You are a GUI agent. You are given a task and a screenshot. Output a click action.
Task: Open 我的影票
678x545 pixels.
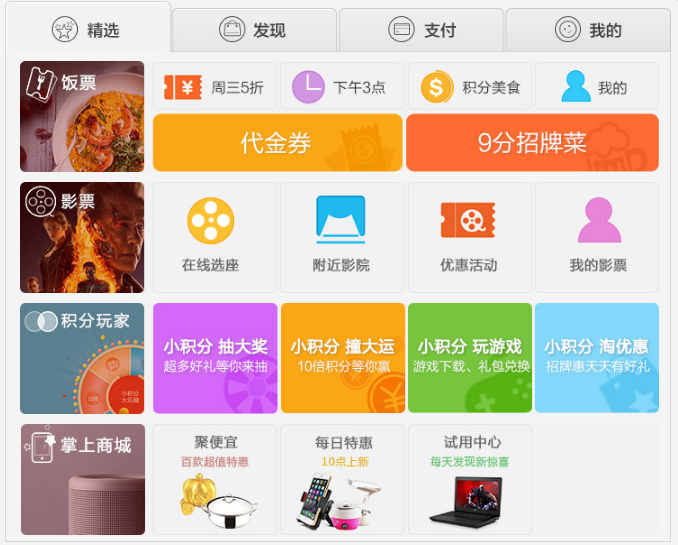pos(597,237)
